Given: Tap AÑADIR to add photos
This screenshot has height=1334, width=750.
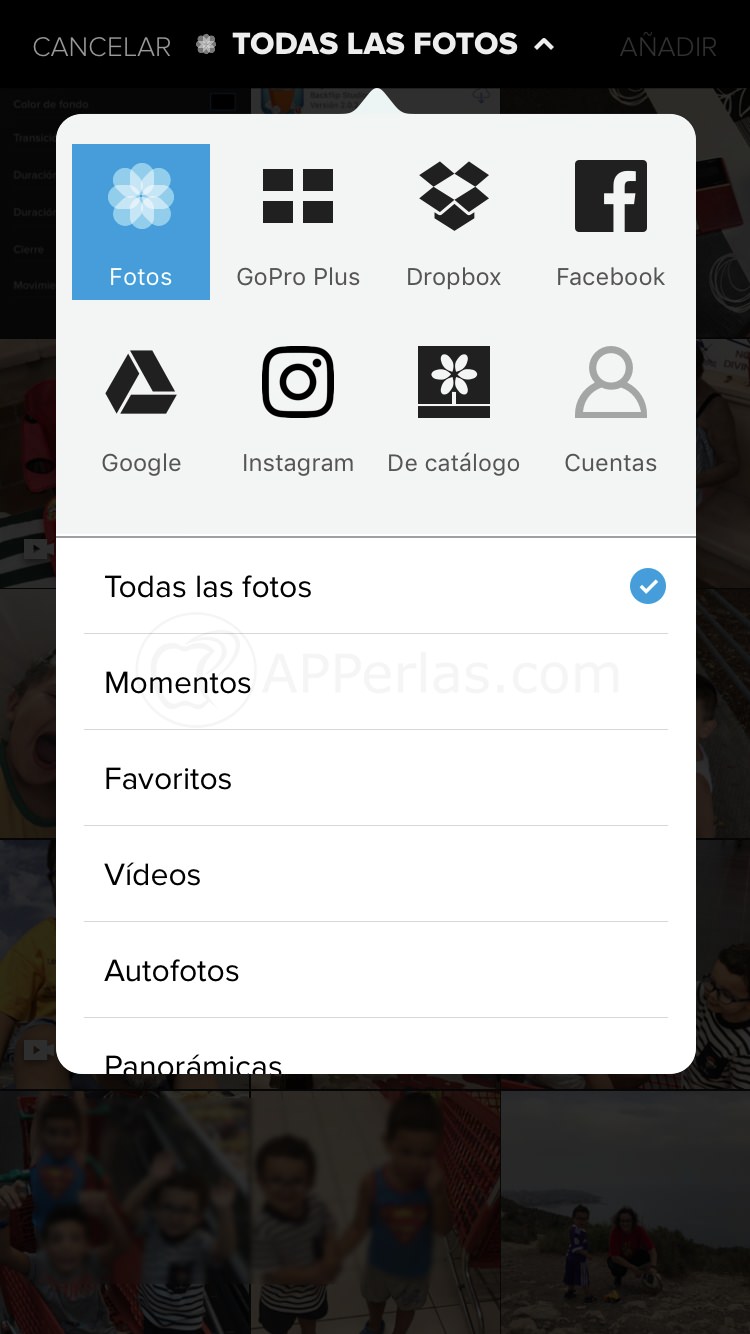Looking at the screenshot, I should [668, 46].
